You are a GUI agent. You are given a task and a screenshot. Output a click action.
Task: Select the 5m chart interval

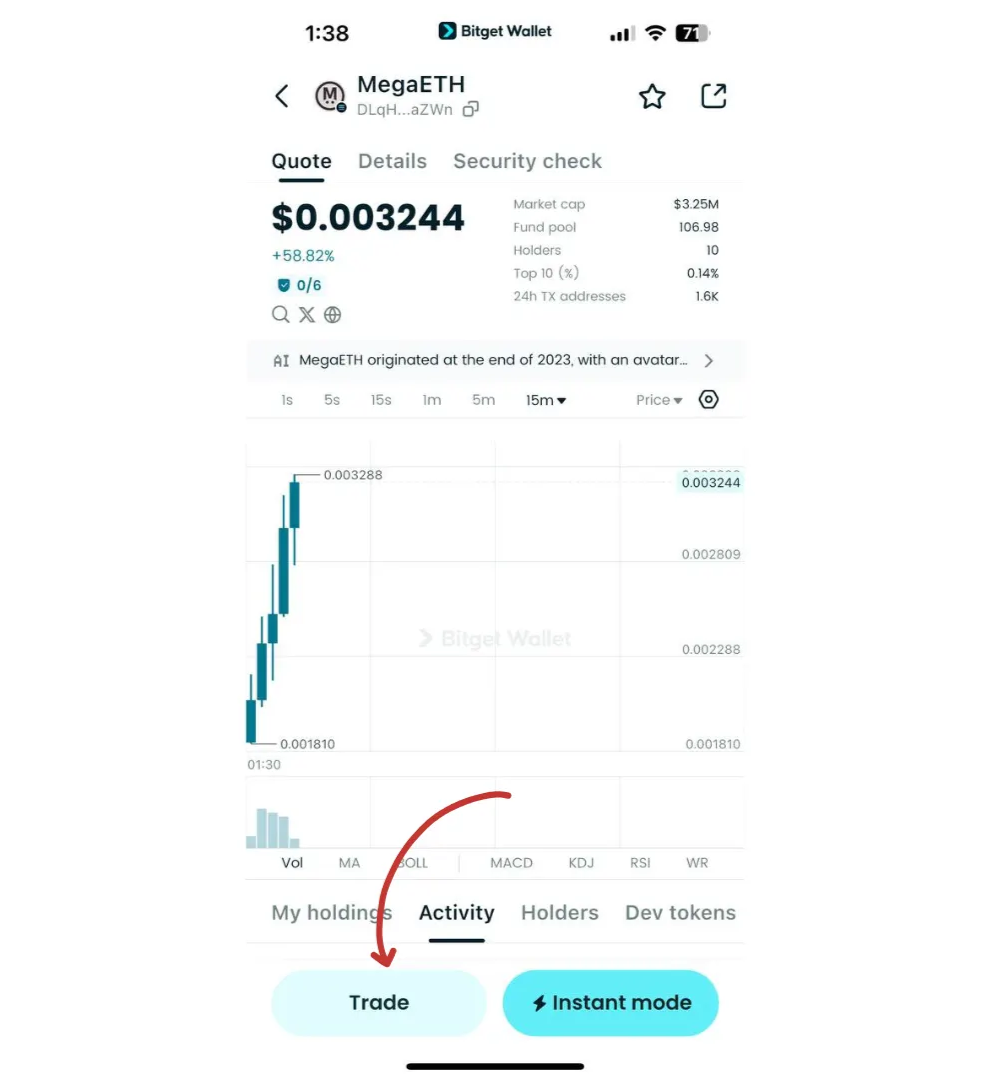483,400
